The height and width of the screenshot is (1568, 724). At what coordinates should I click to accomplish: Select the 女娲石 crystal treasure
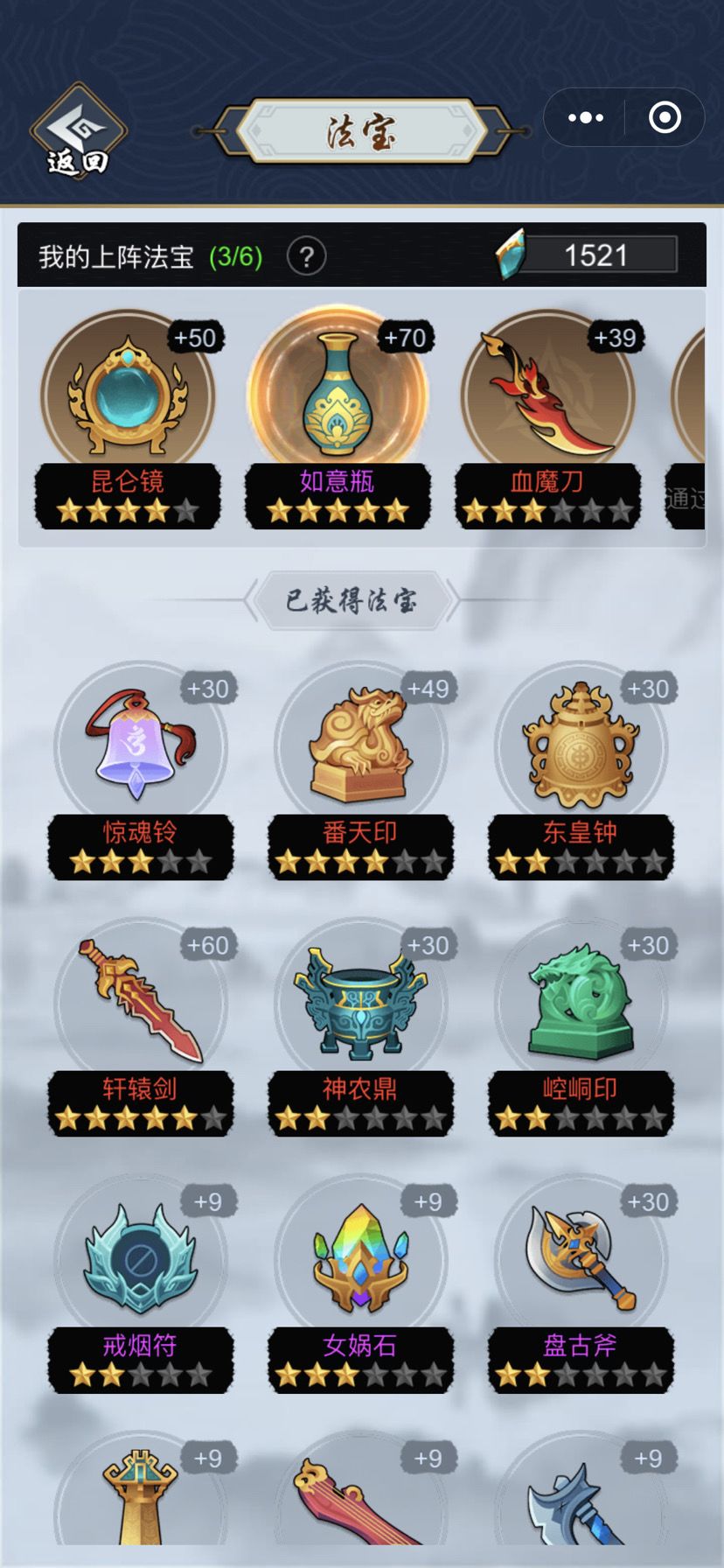(360, 1260)
